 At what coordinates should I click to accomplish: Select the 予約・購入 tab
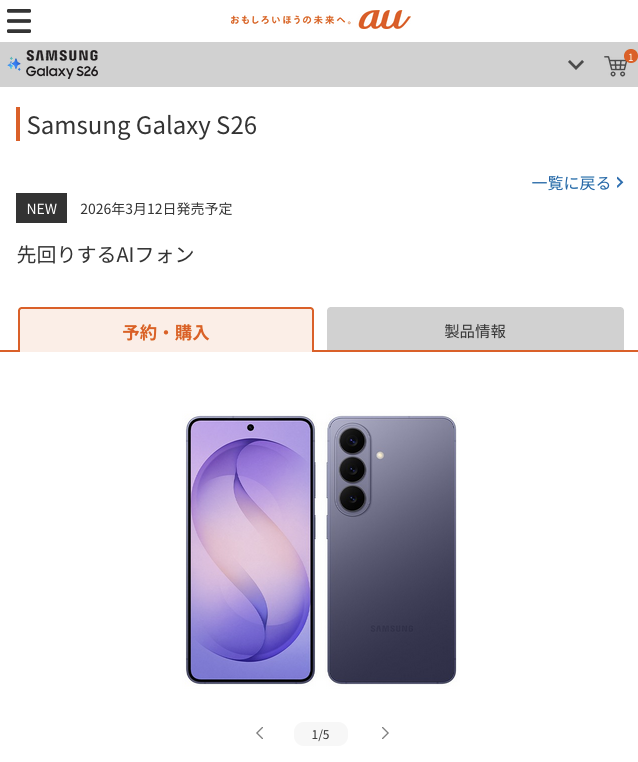click(166, 331)
